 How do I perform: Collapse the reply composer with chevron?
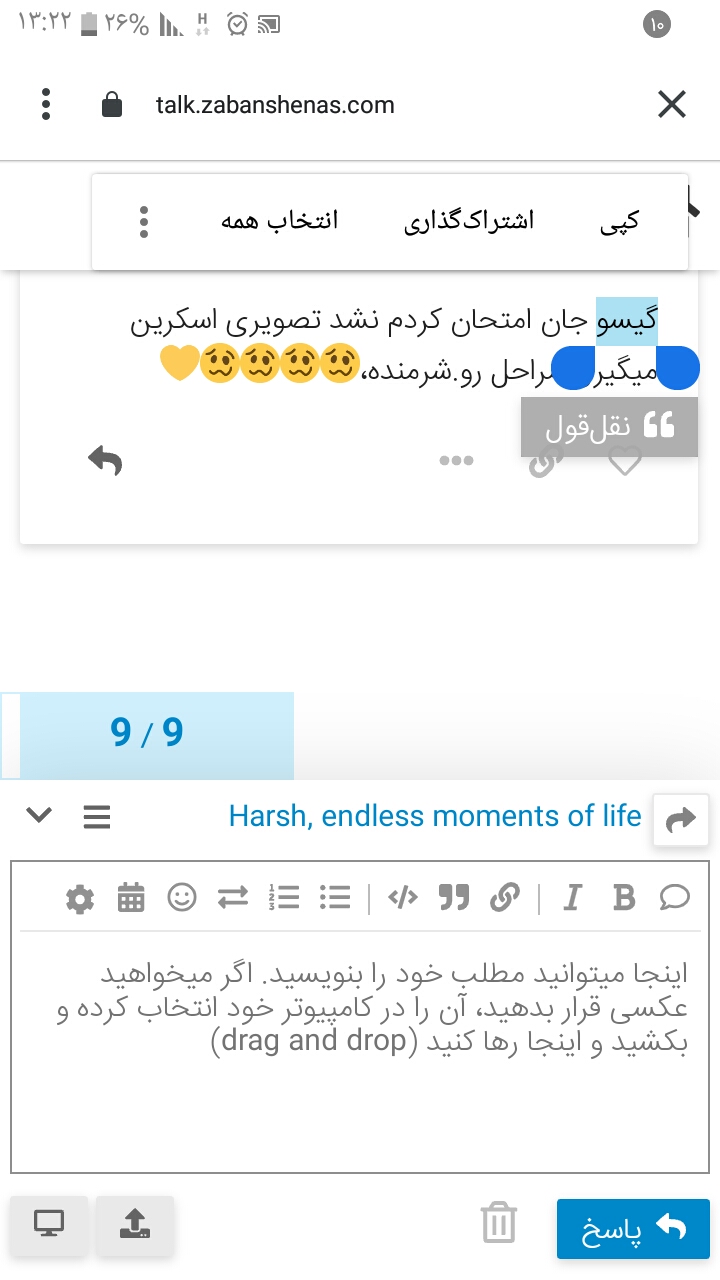[38, 816]
